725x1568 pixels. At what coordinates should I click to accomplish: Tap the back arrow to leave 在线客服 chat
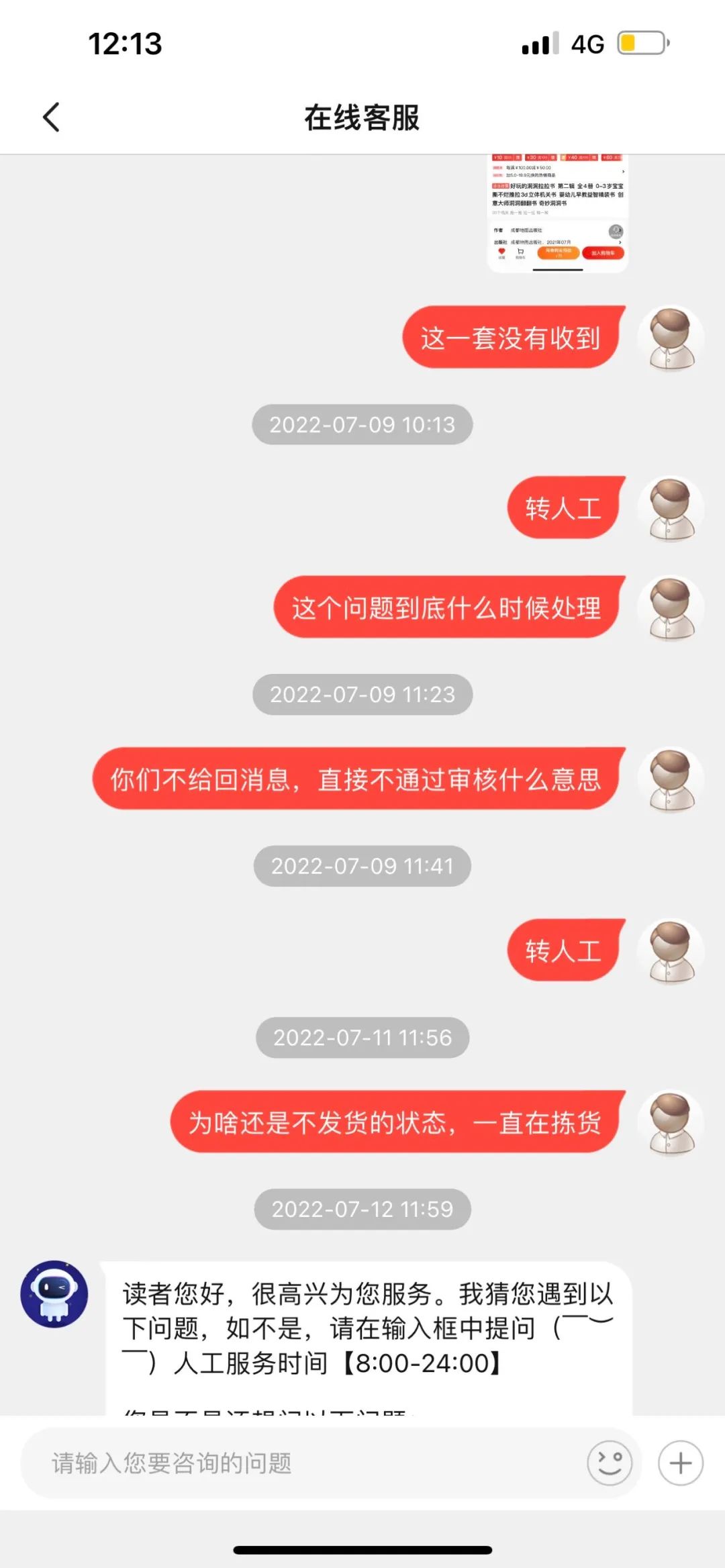[x=50, y=116]
